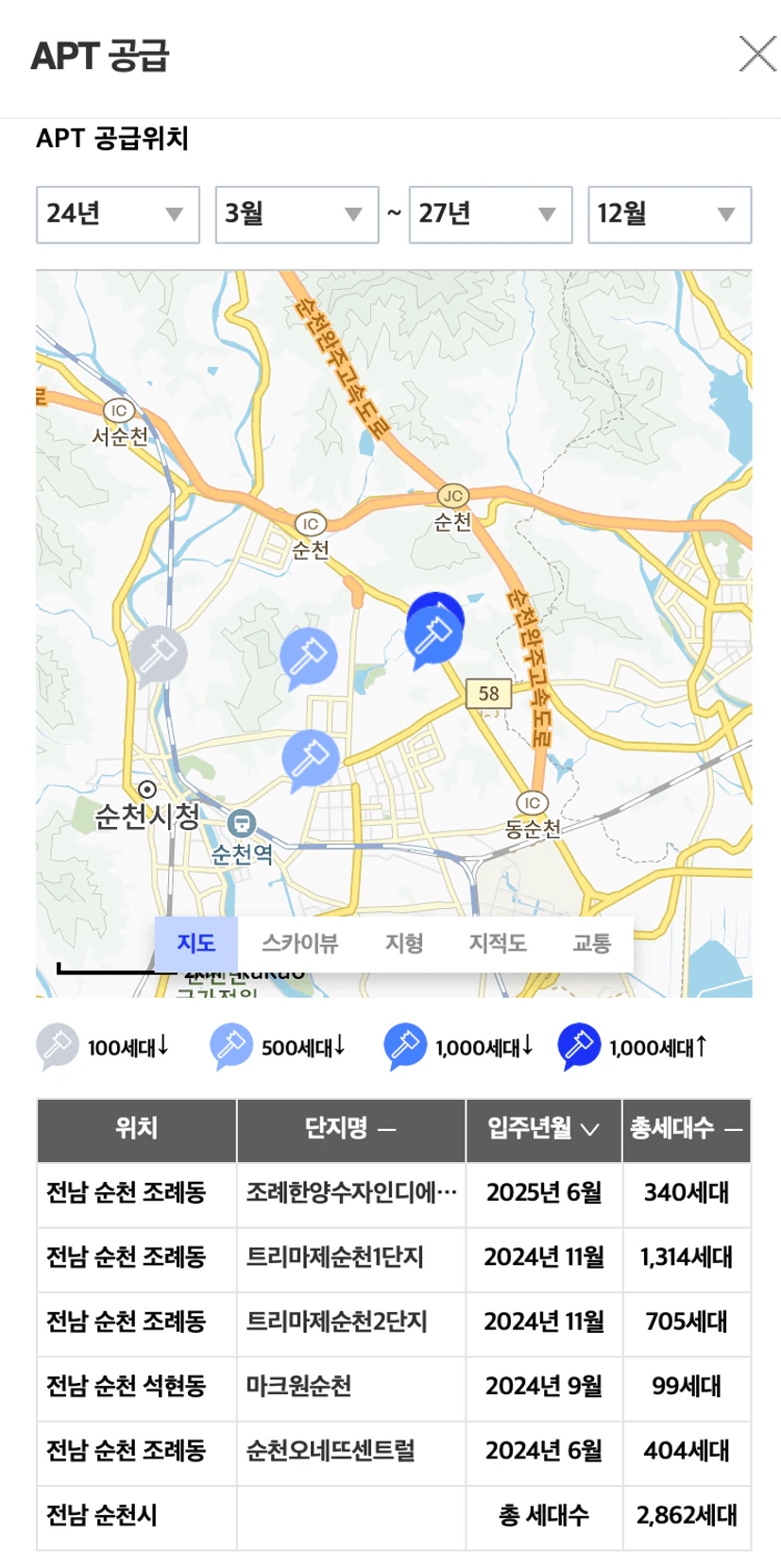Screen dimensions: 781x1568
Task: Open the 24년 start year dropdown
Action: (118, 214)
